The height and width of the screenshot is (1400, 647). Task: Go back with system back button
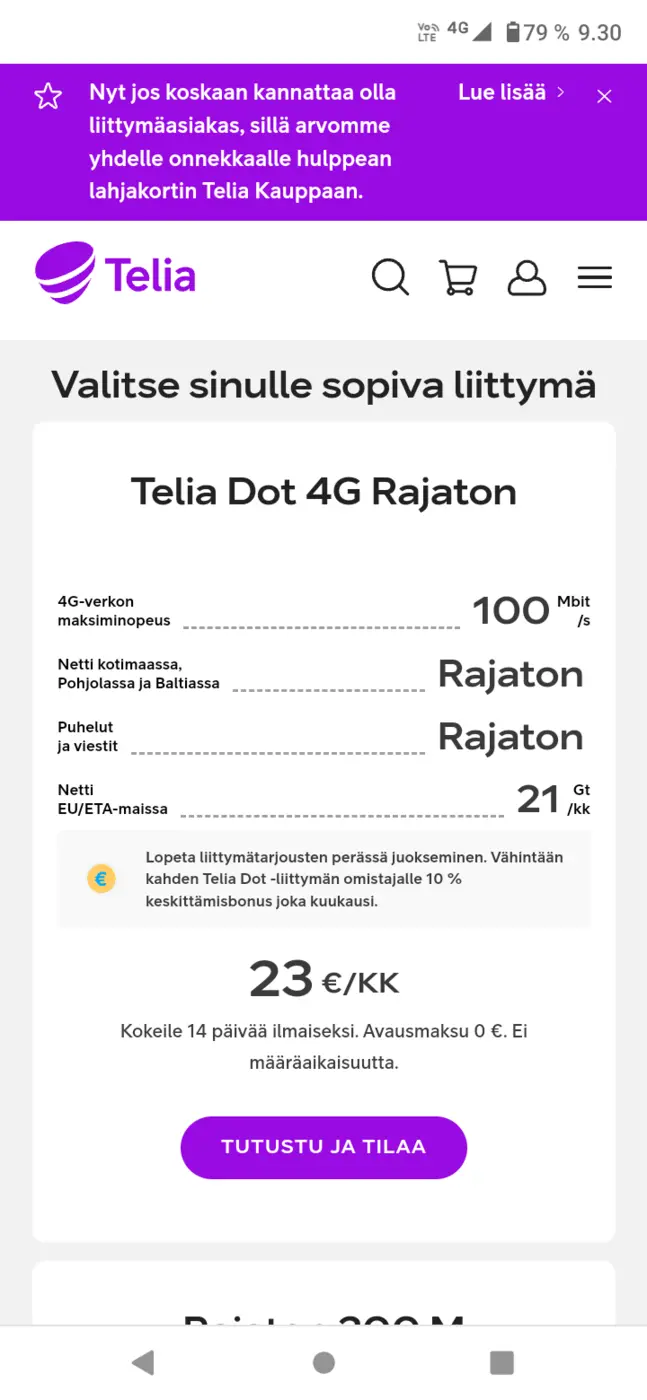coord(143,1362)
